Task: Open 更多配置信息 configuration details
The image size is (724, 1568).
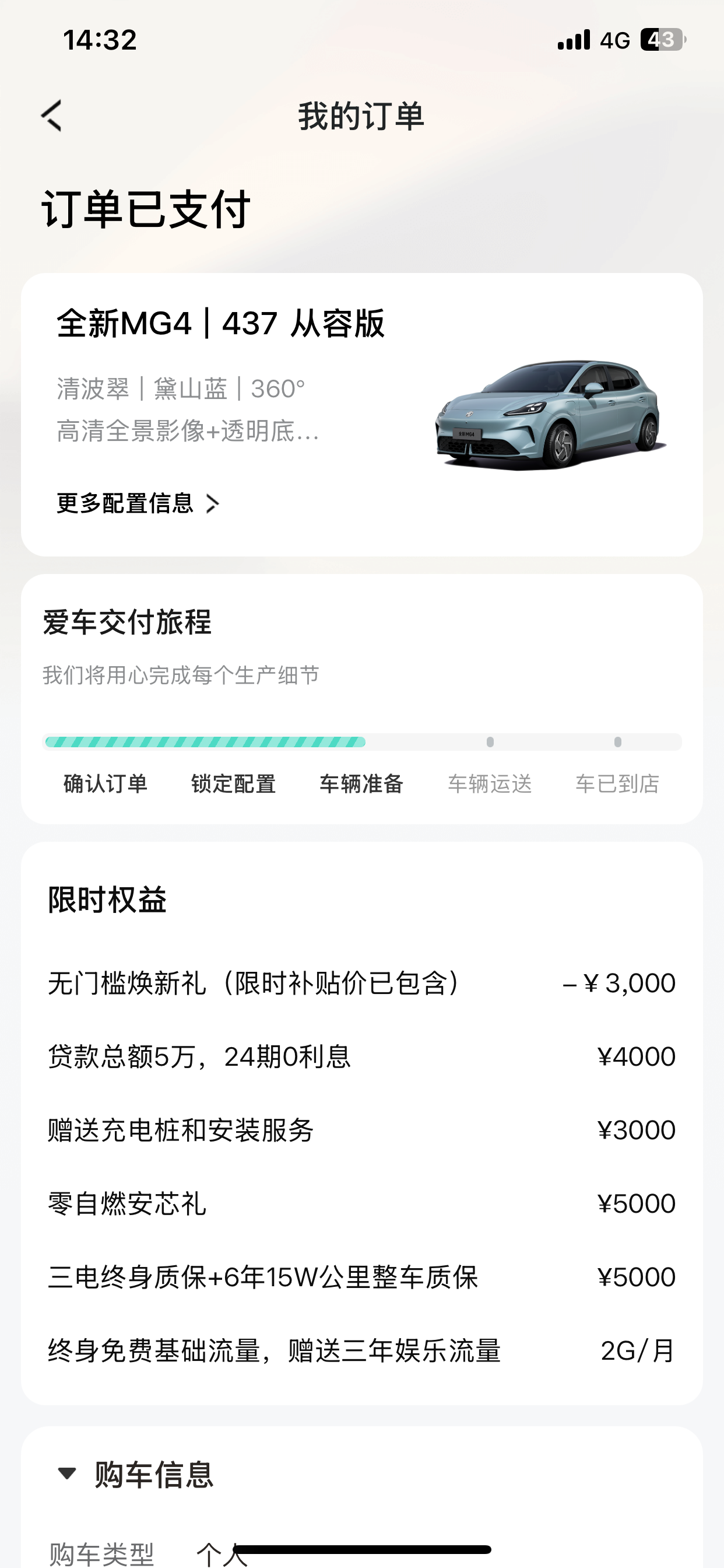Action: (138, 504)
